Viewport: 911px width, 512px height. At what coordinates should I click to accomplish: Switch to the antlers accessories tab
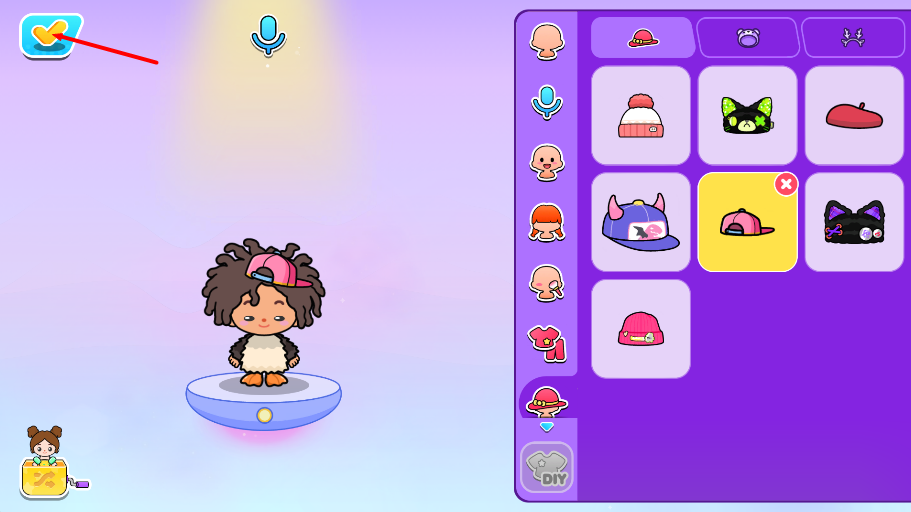(x=853, y=38)
